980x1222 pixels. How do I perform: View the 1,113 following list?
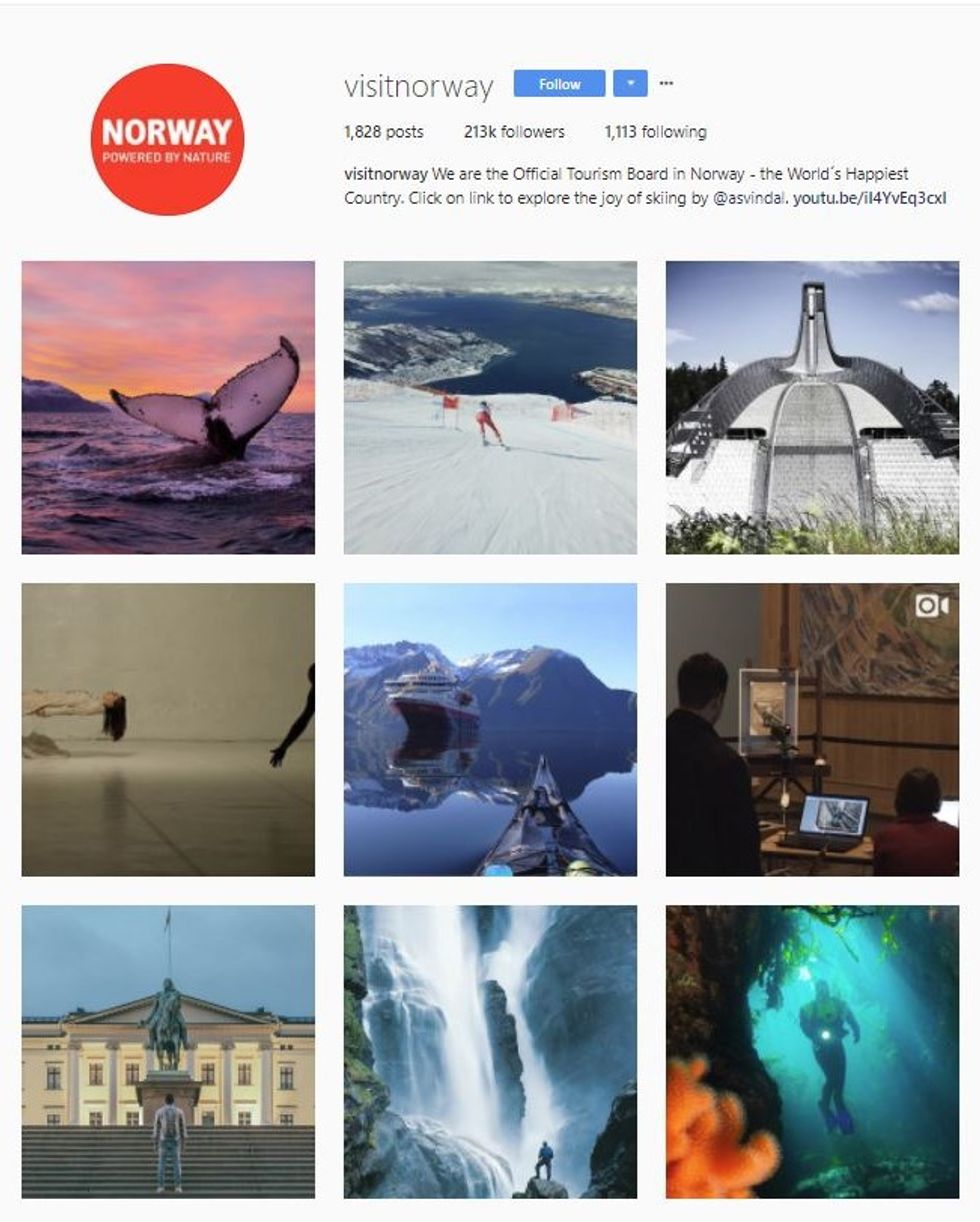pyautogui.click(x=655, y=132)
